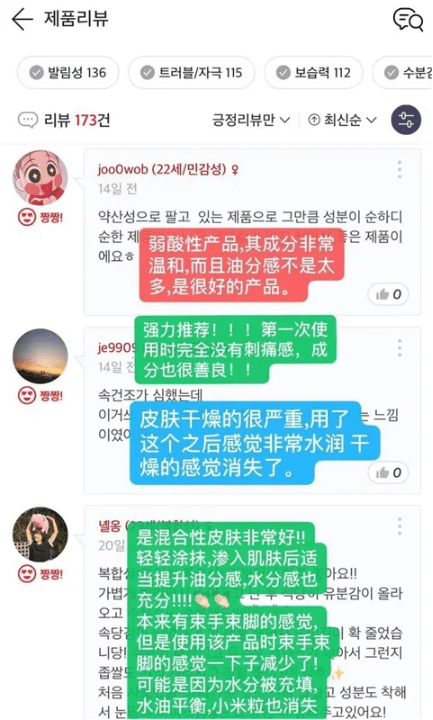The height and width of the screenshot is (720, 433).
Task: Select the 트러블/자극 115 chip
Action: click(x=191, y=73)
